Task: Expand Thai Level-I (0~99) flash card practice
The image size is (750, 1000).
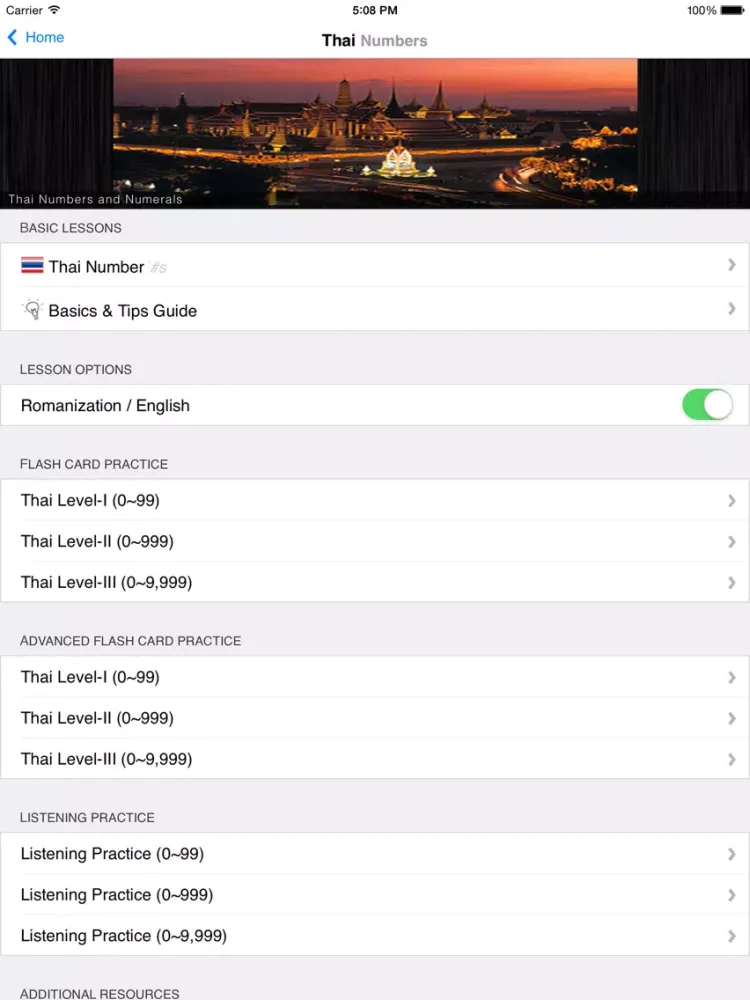Action: 732,500
